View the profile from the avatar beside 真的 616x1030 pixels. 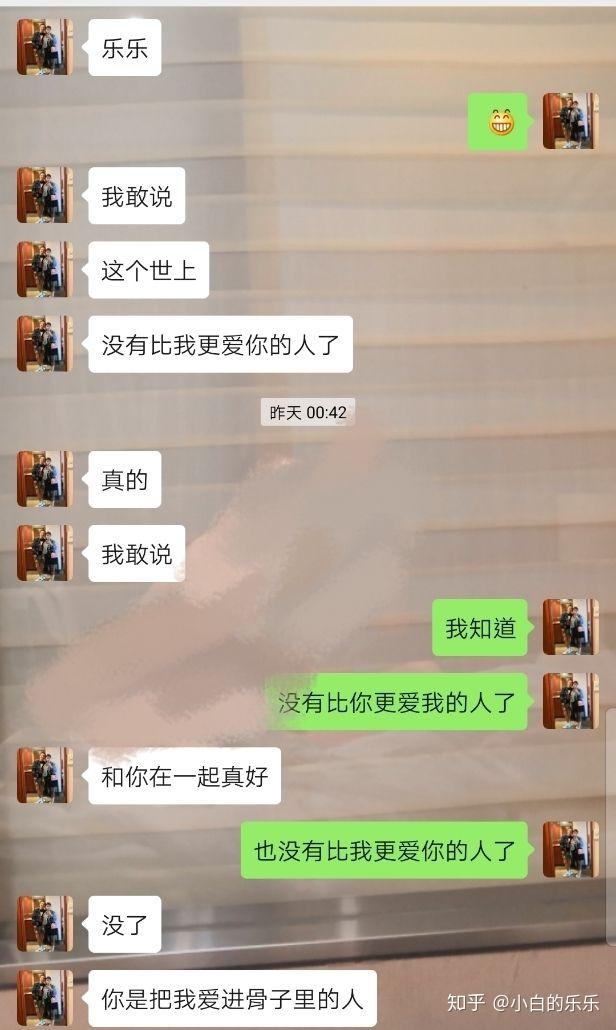coord(45,479)
